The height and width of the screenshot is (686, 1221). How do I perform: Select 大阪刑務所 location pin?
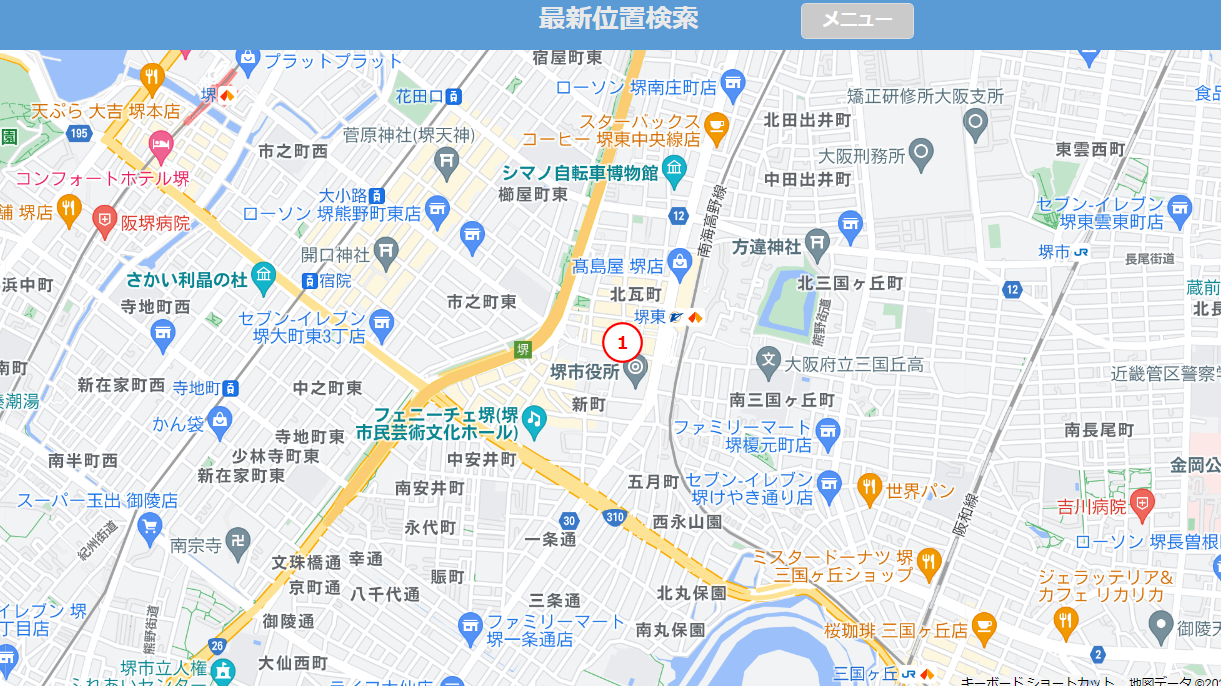tap(922, 155)
